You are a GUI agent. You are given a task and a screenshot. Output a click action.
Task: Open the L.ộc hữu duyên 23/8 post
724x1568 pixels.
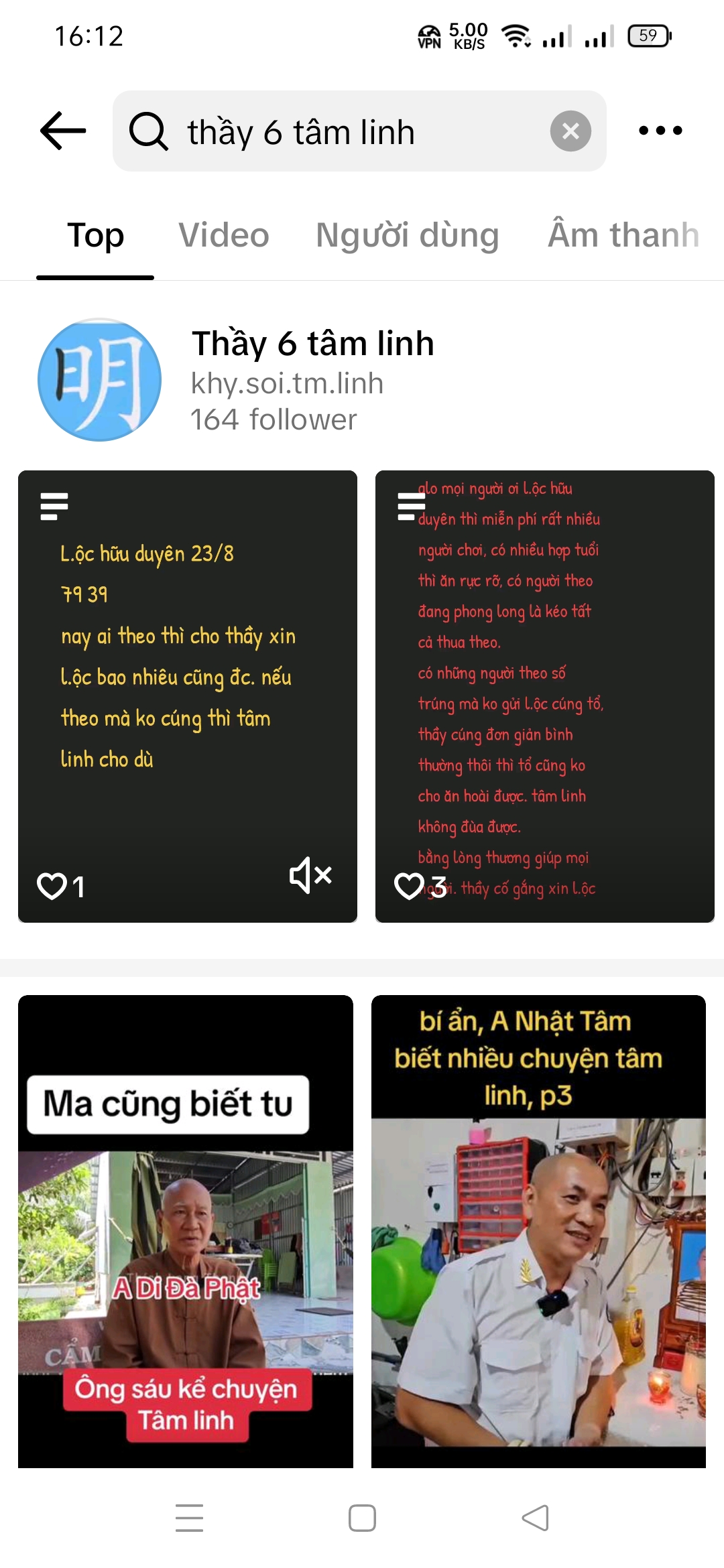(x=188, y=696)
